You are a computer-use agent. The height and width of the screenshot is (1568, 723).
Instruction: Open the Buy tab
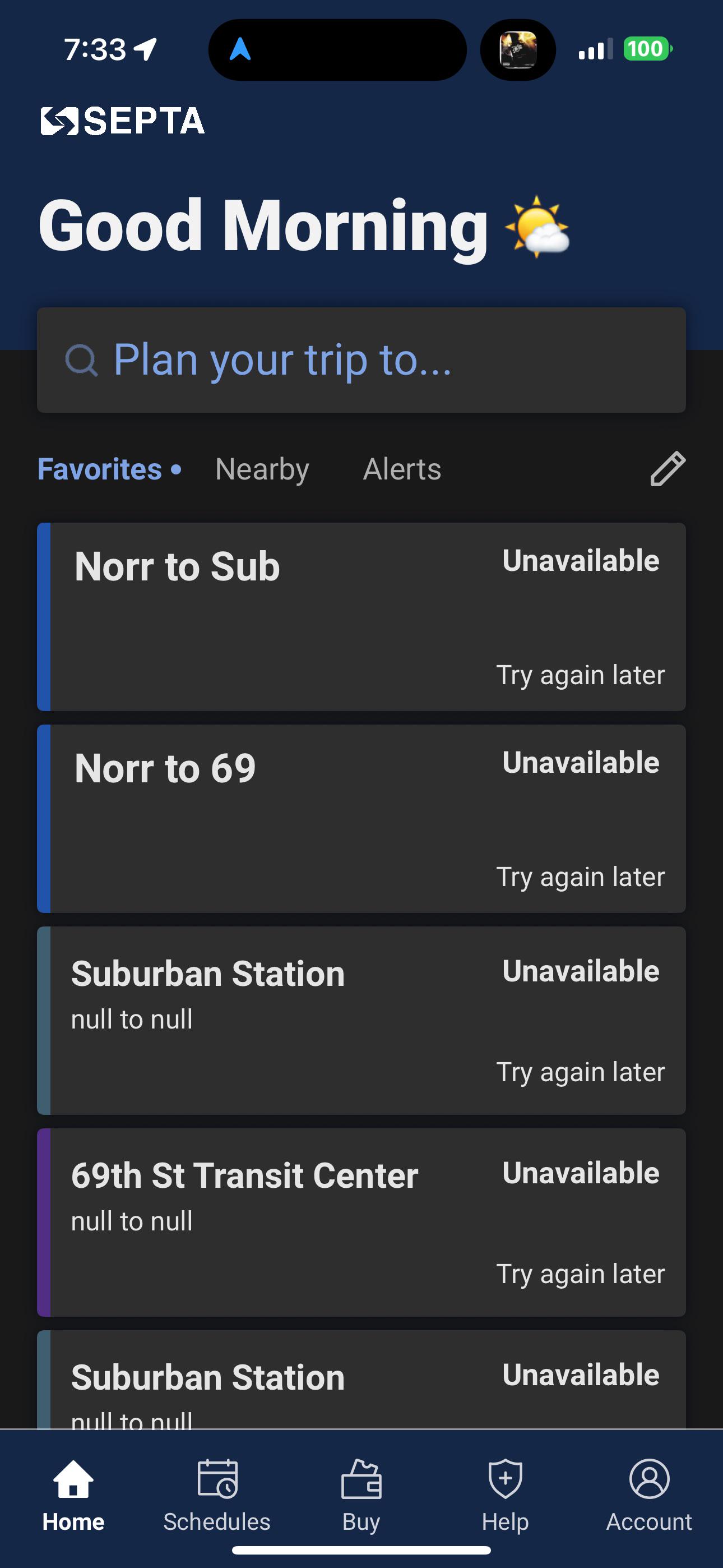pyautogui.click(x=361, y=1496)
